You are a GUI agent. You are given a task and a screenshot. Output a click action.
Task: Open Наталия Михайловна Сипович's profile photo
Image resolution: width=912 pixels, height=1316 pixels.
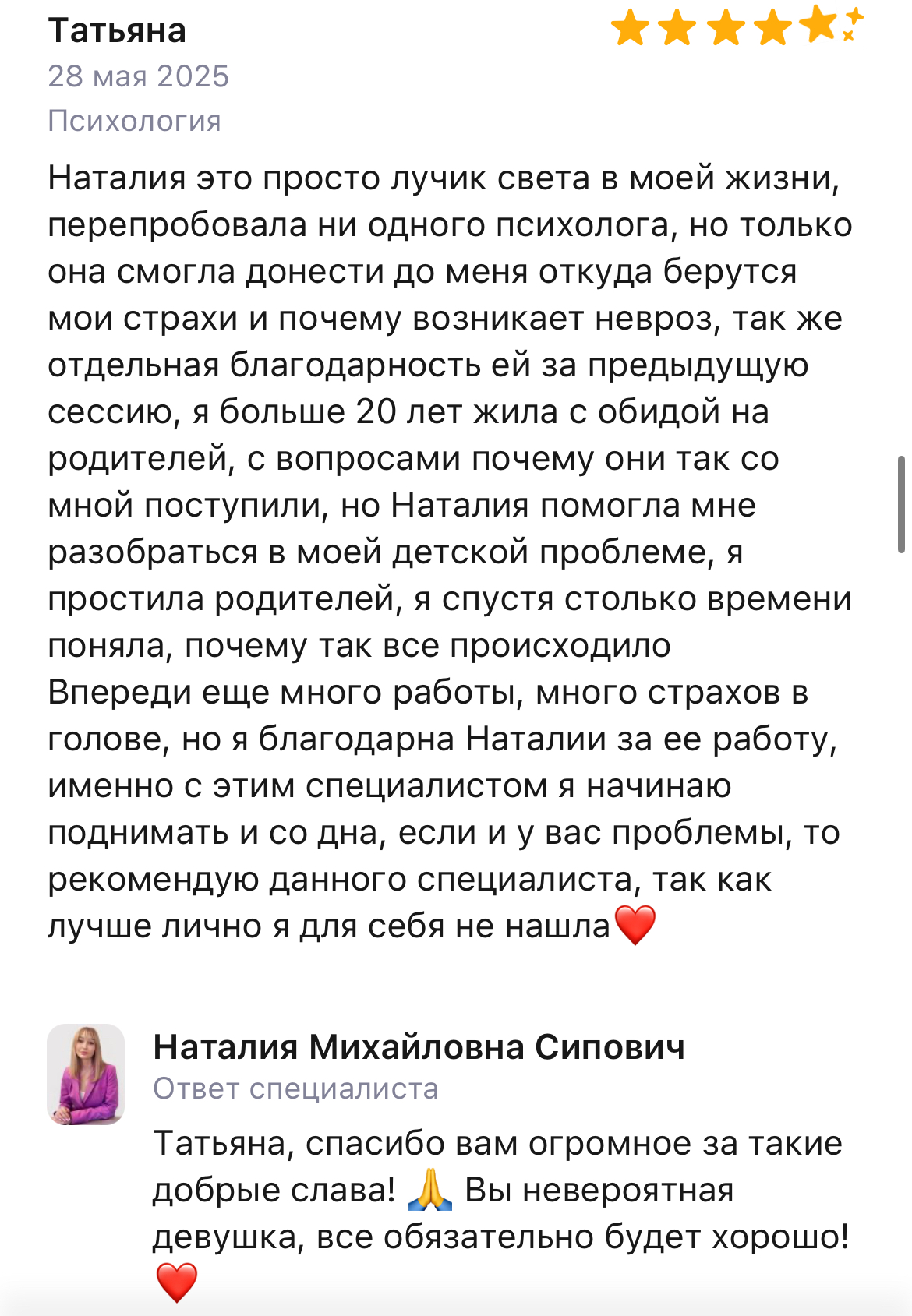(86, 1074)
